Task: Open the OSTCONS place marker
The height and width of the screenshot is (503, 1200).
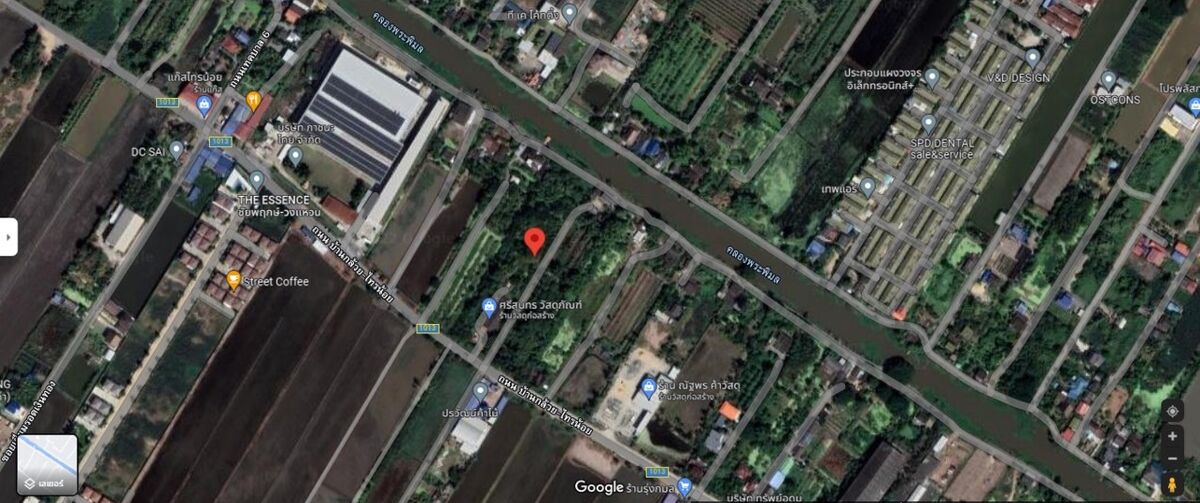Action: [x=1107, y=80]
